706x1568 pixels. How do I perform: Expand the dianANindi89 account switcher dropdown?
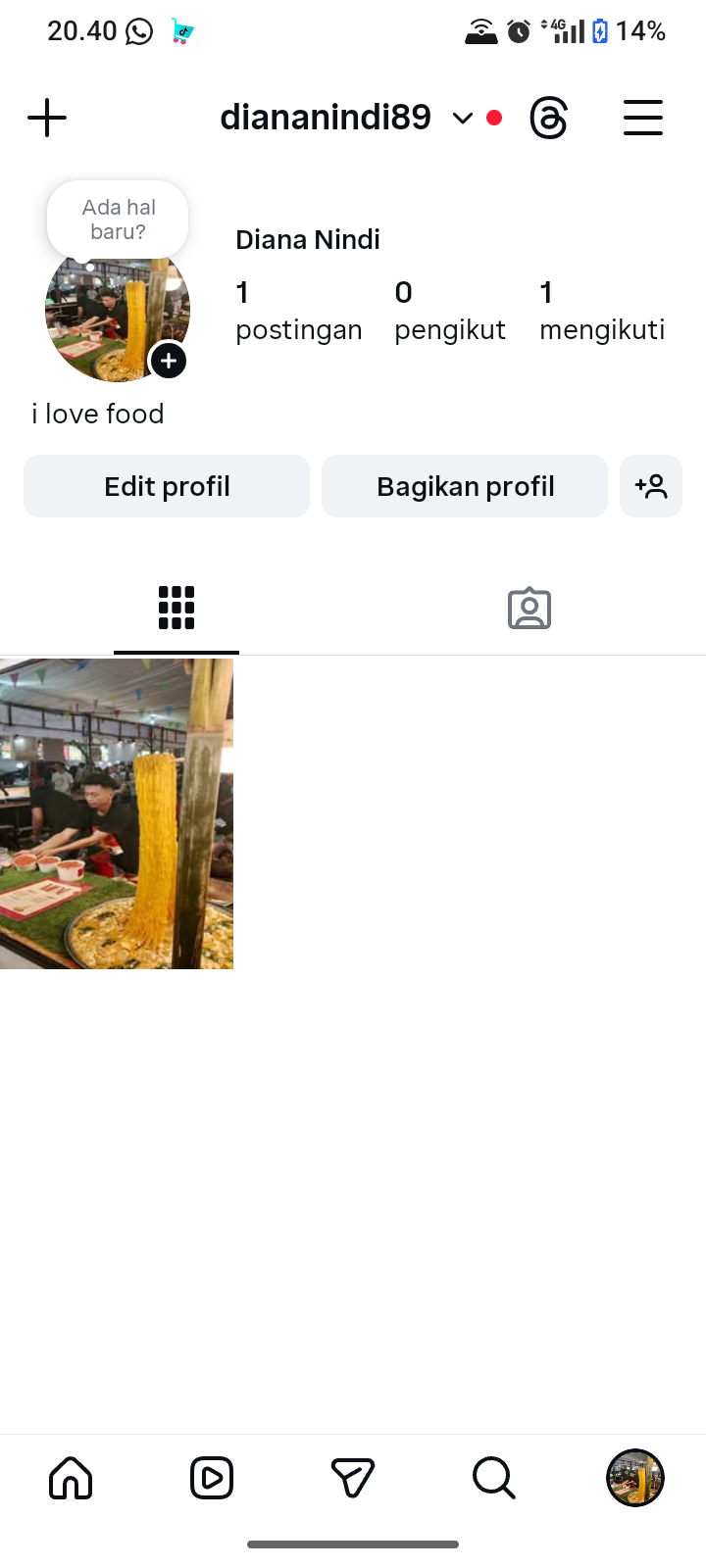(x=462, y=119)
